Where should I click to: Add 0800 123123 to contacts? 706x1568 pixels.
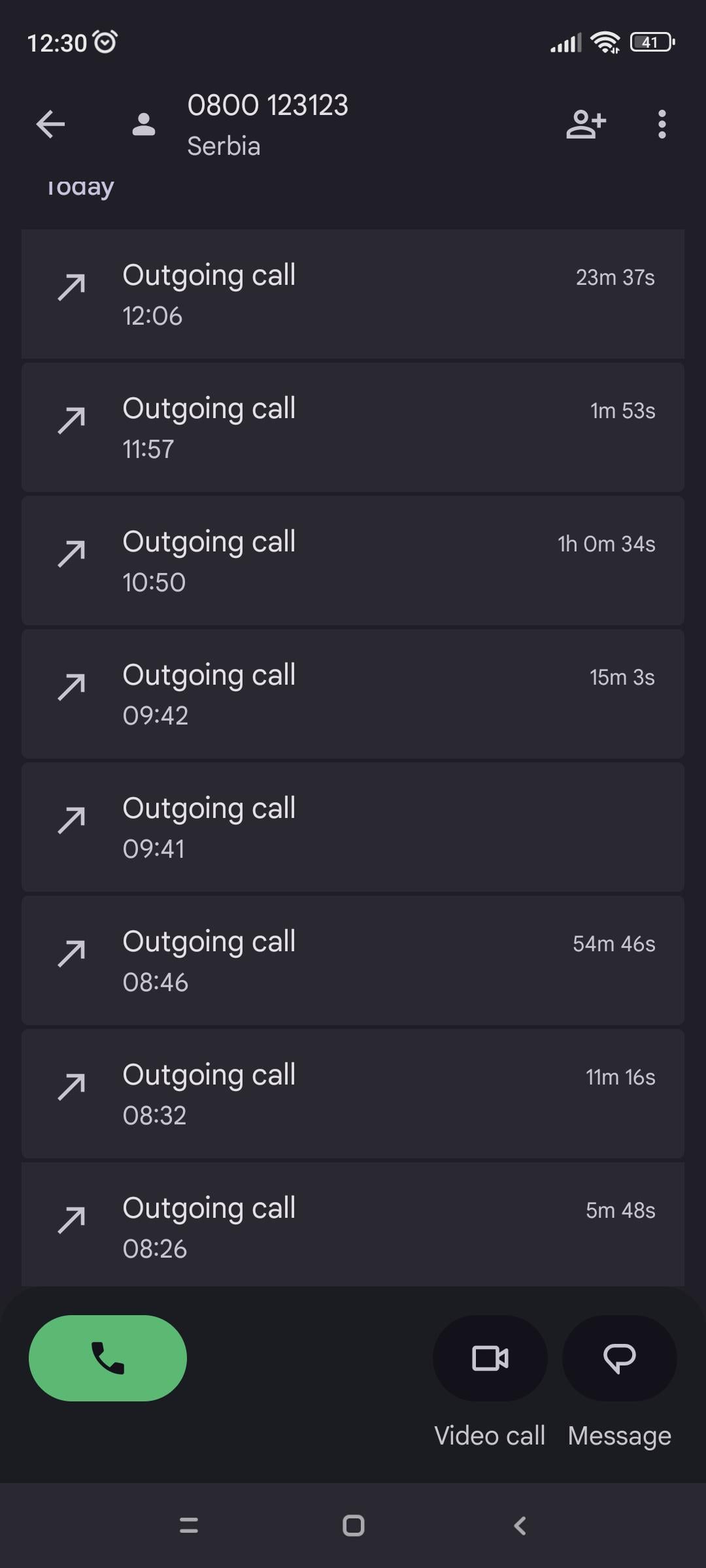(586, 124)
